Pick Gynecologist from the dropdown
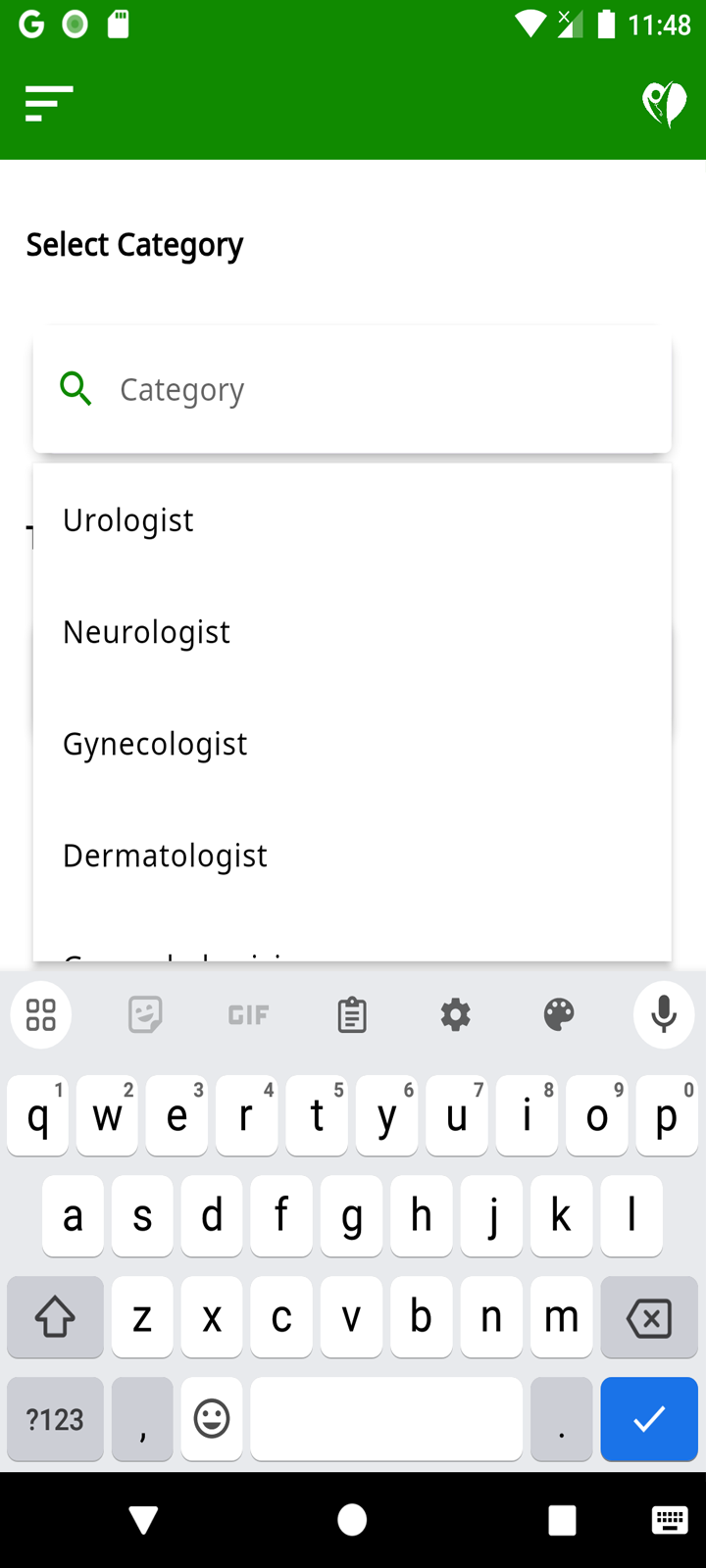This screenshot has width=706, height=1568. click(x=155, y=744)
